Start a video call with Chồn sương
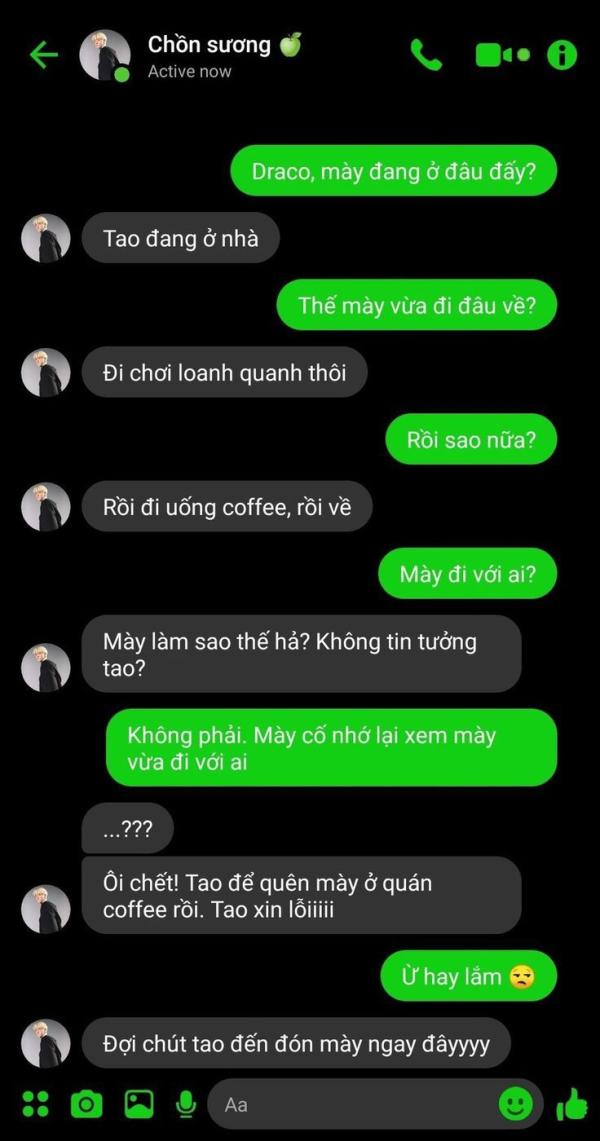The width and height of the screenshot is (600, 1141). [x=502, y=55]
